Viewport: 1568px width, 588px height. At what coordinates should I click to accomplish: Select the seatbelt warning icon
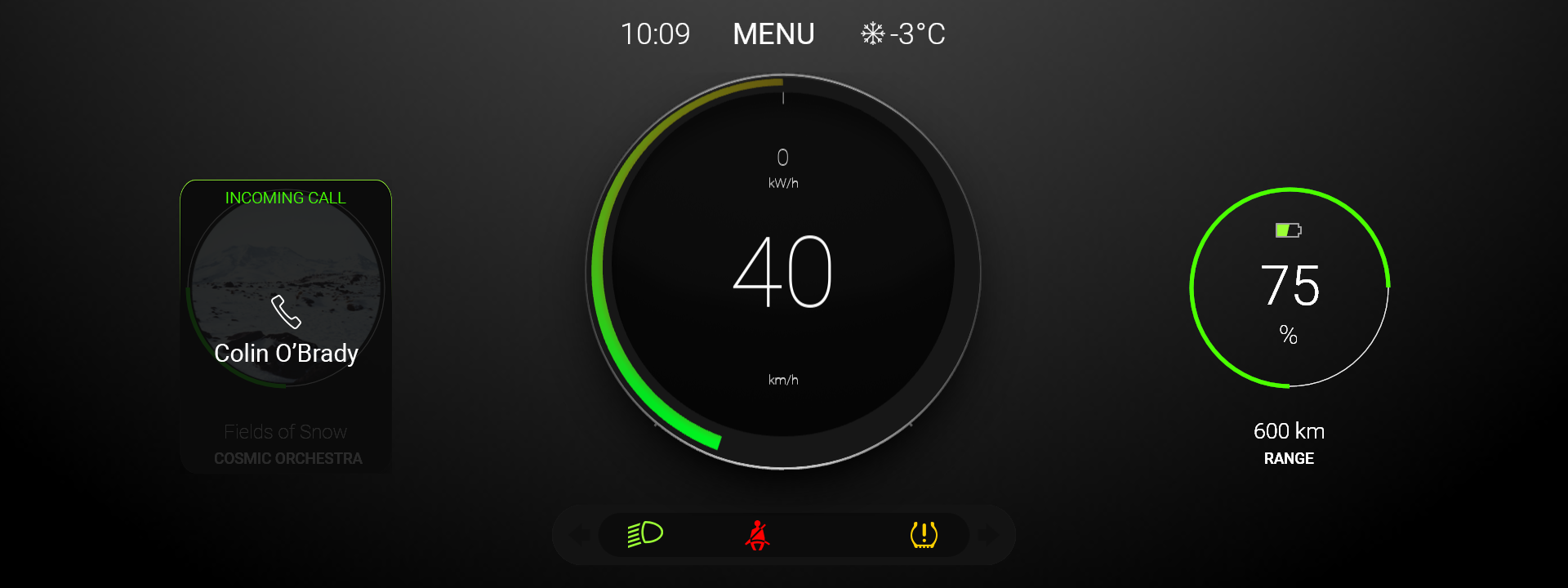[x=758, y=535]
